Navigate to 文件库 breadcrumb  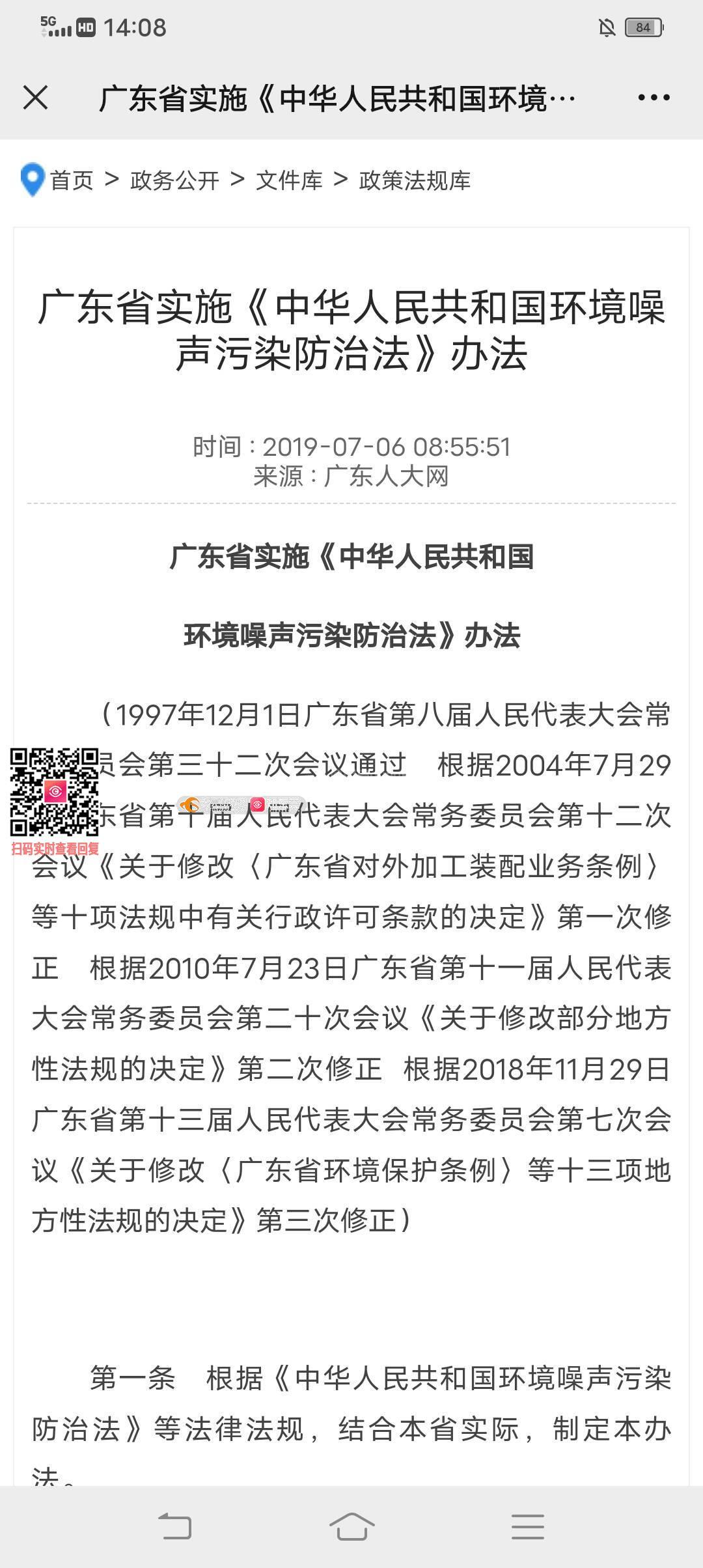[x=289, y=180]
